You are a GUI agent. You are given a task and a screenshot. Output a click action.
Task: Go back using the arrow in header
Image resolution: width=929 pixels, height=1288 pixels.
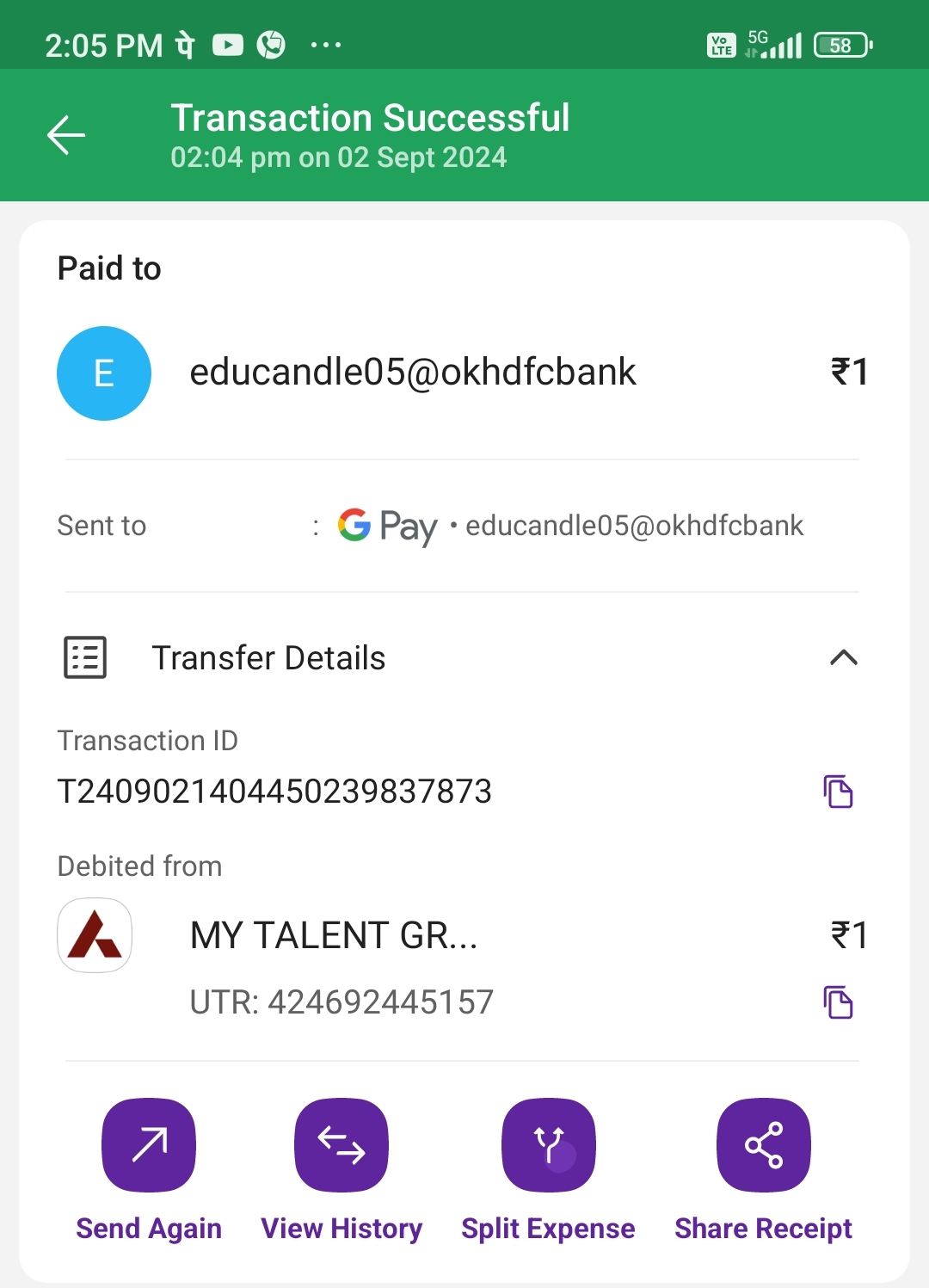66,135
